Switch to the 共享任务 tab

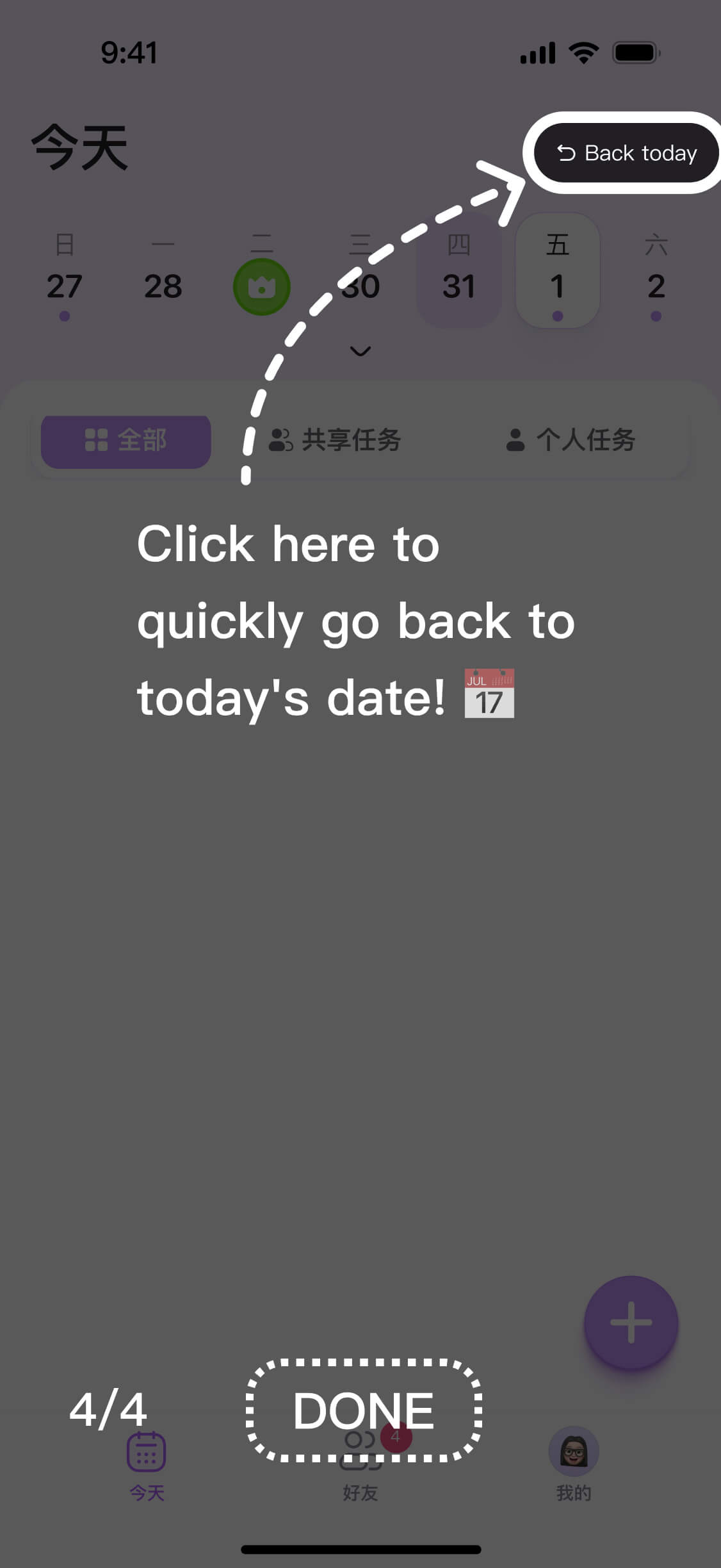335,440
